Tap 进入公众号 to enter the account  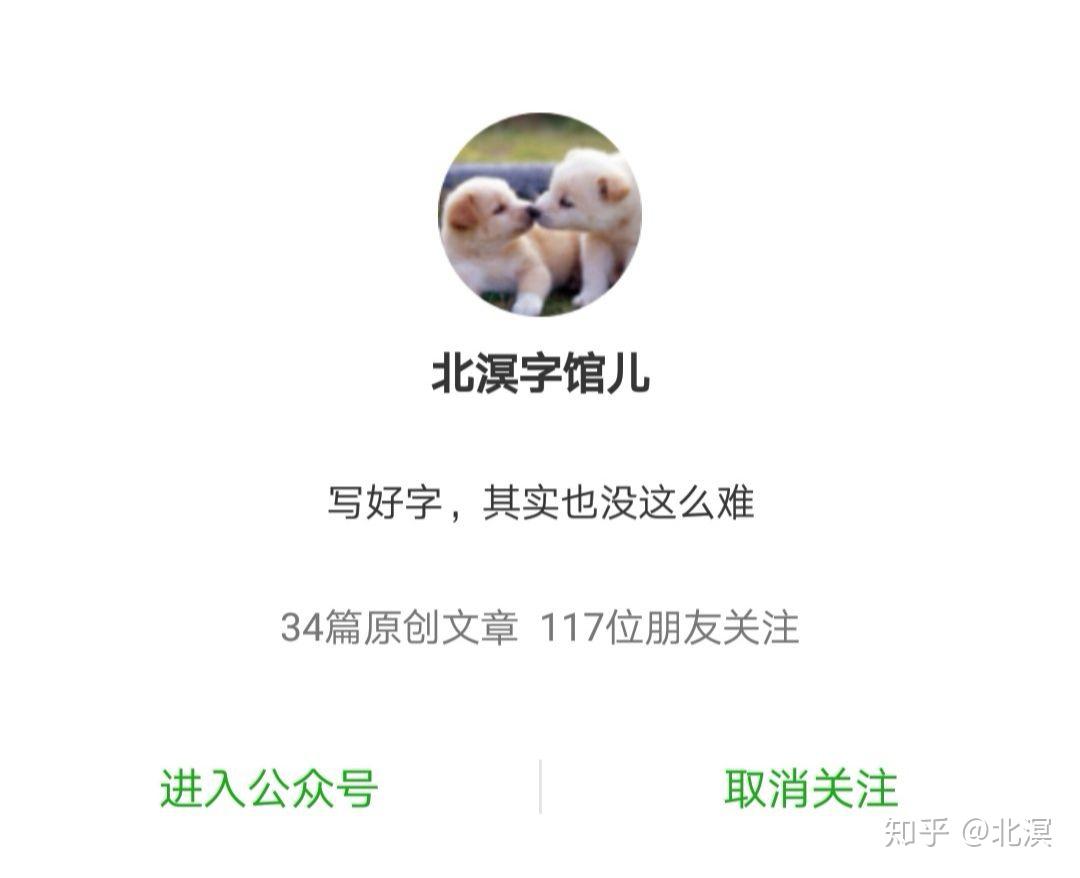pos(269,788)
